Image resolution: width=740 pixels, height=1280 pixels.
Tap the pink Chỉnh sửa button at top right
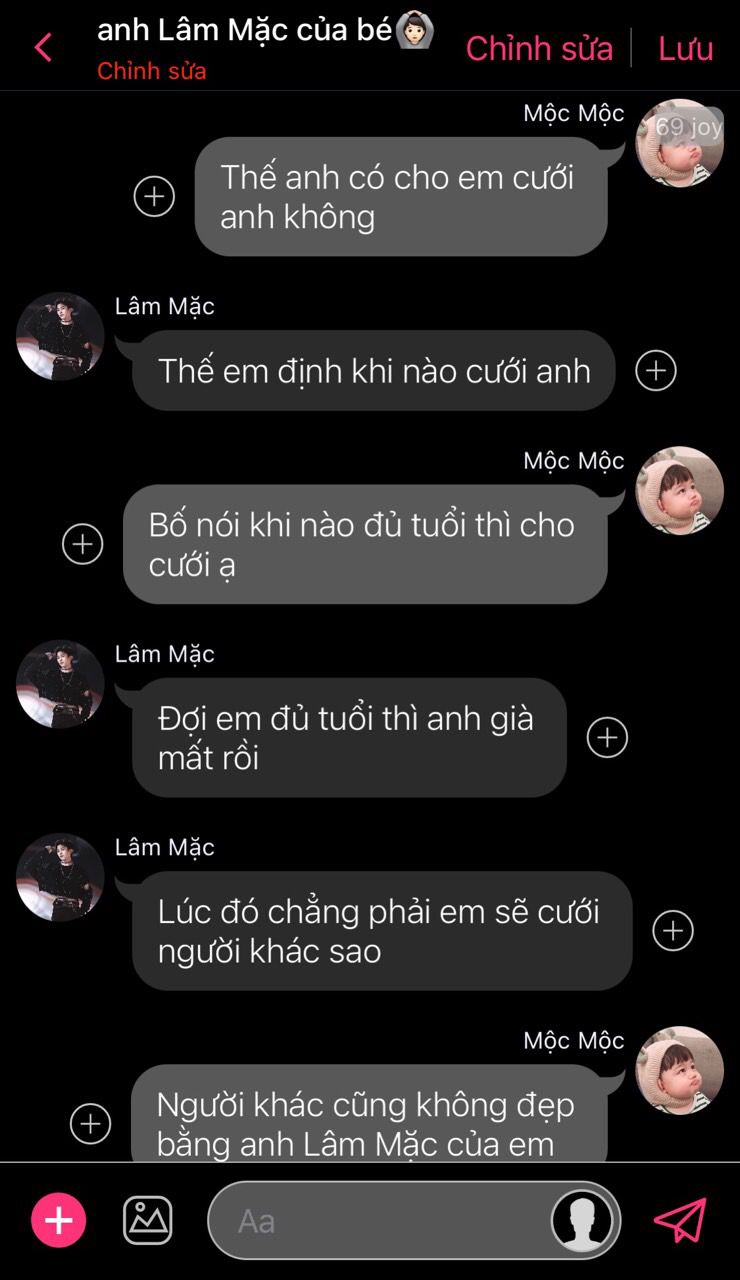(x=539, y=48)
